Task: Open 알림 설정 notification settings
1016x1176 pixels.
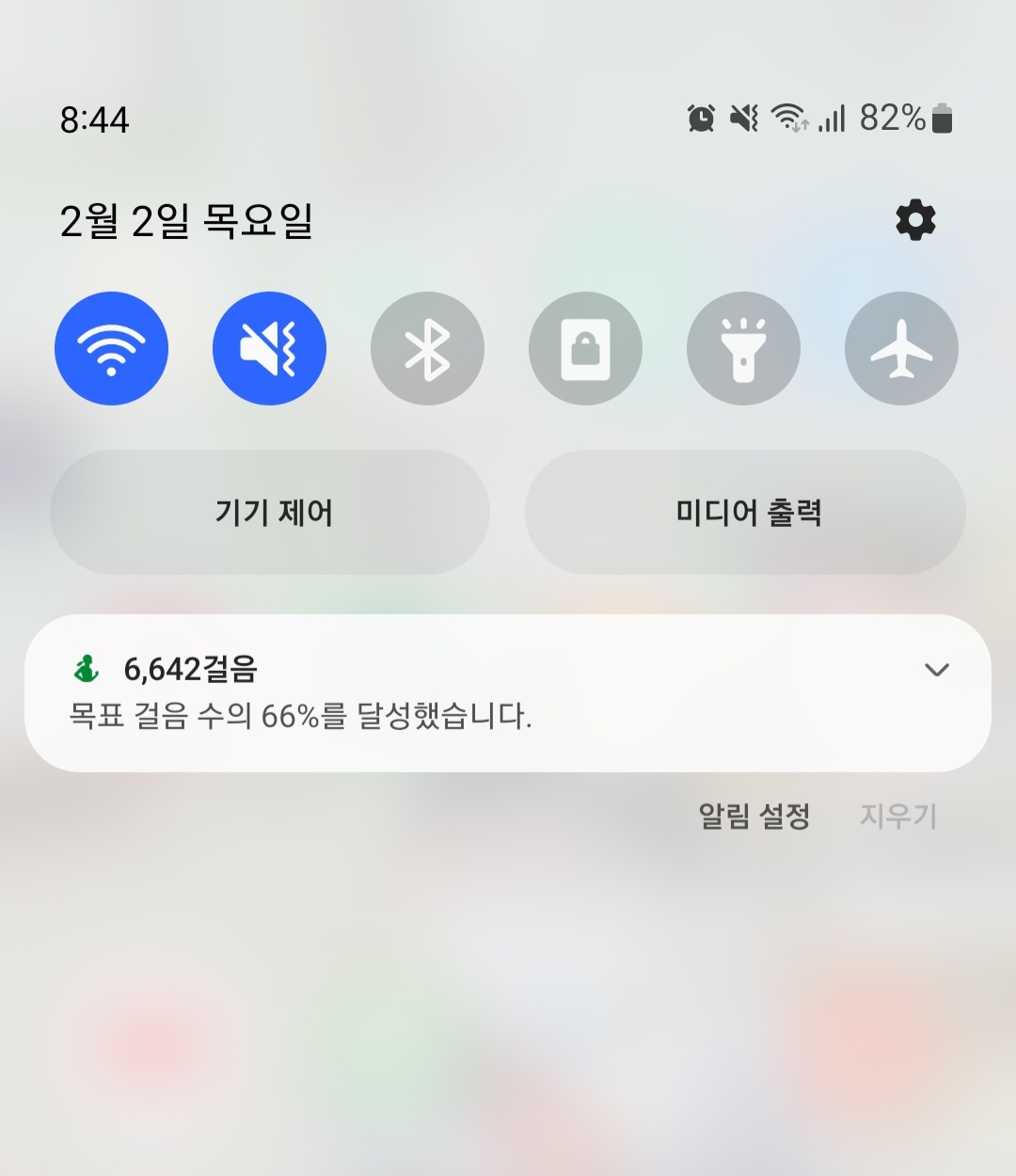Action: pos(754,816)
